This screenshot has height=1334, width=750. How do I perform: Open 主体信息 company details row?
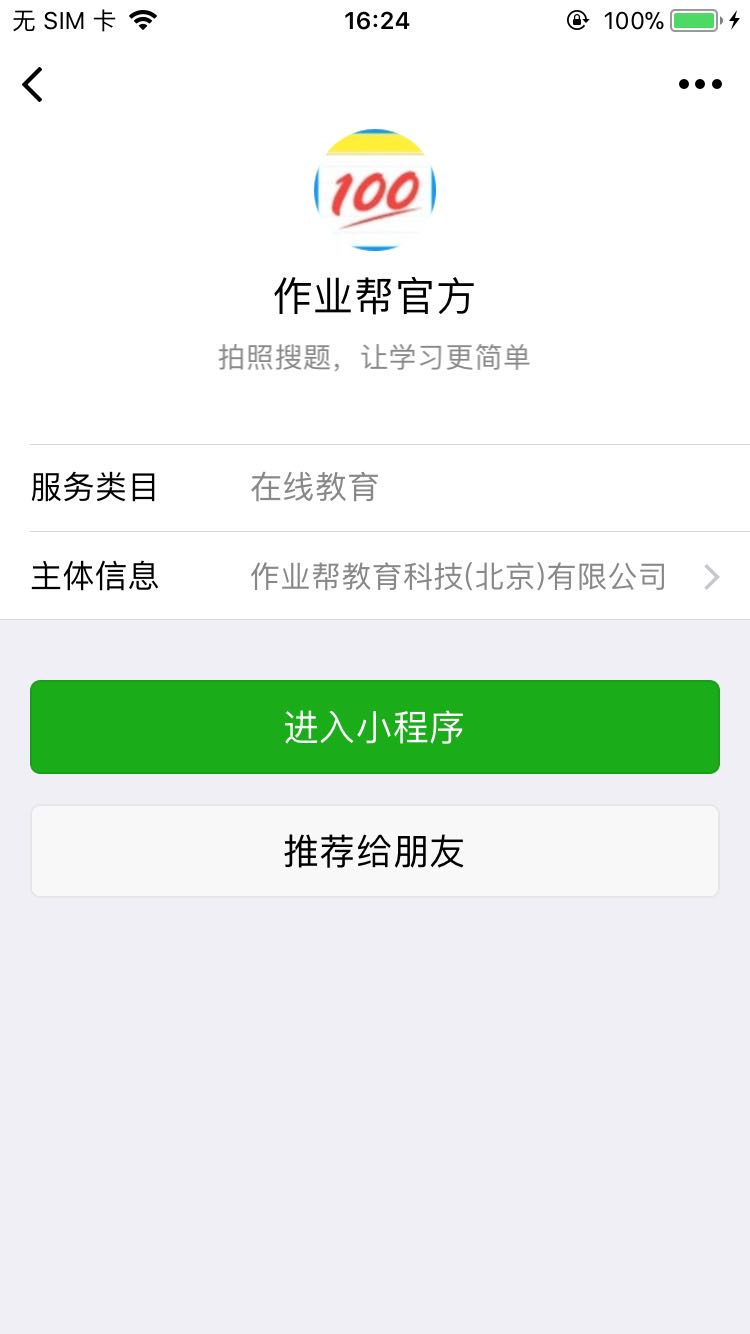point(390,576)
